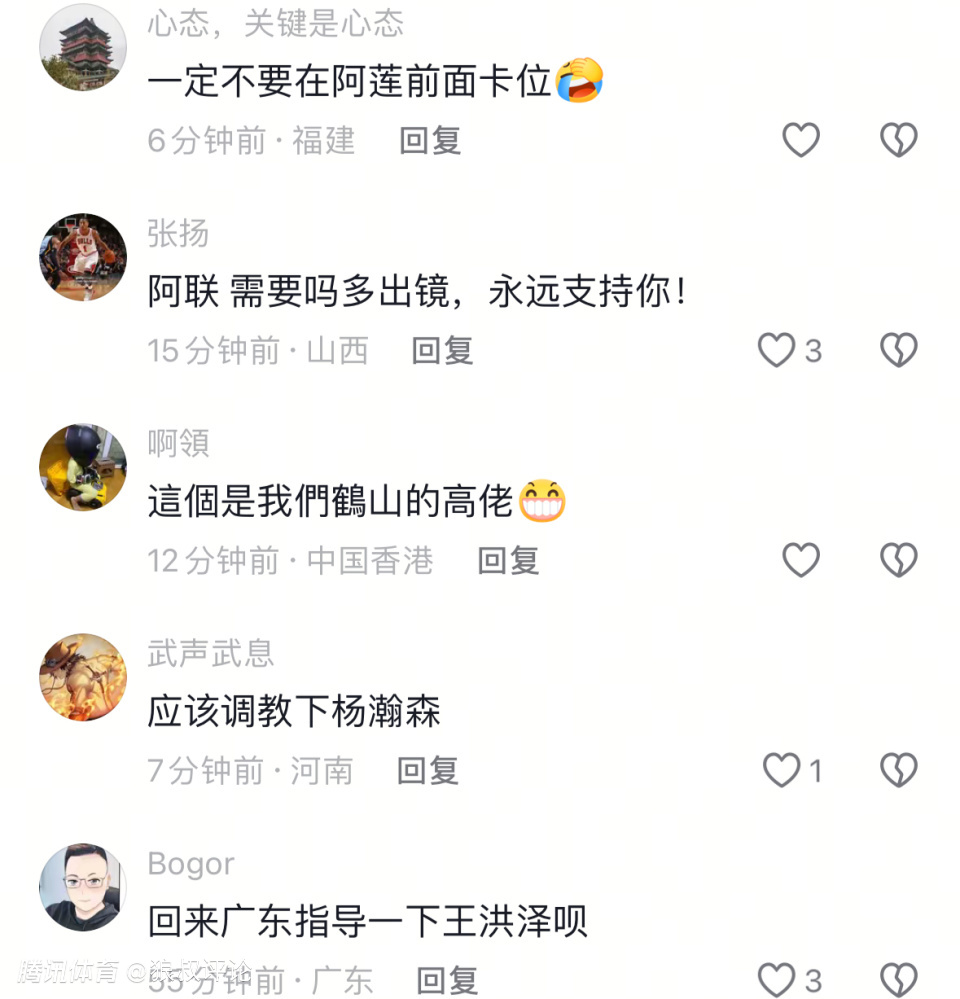The image size is (960, 999).
Task: Open Bogor's profile avatar
Action: pos(83,887)
